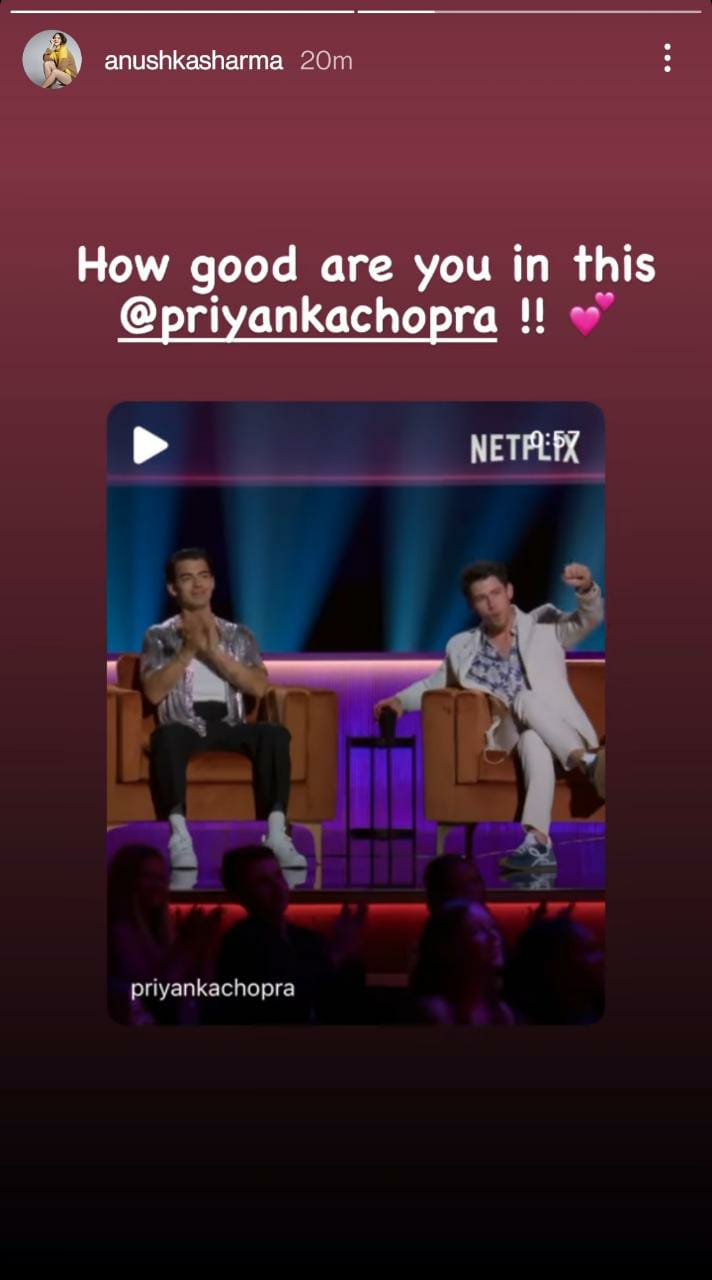Open anushkasharma's profile picture
This screenshot has width=712, height=1280.
pyautogui.click(x=52, y=59)
